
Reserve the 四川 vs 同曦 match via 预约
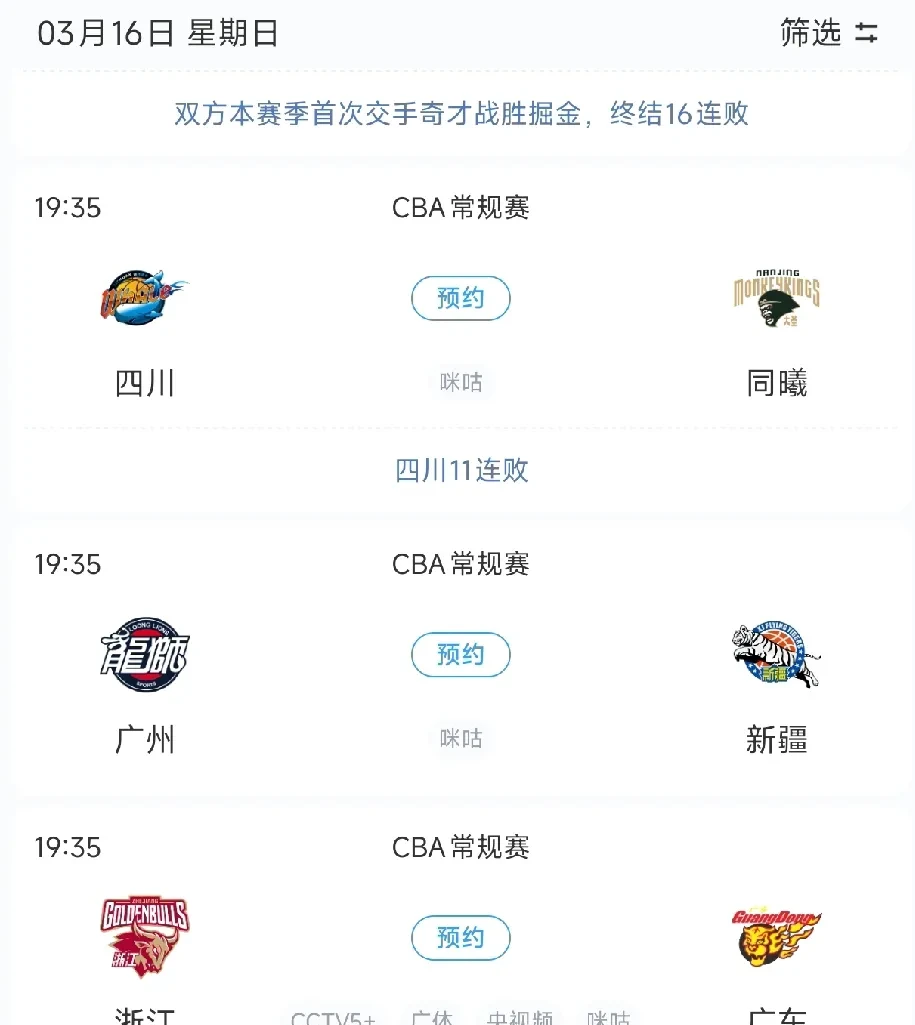[459, 298]
